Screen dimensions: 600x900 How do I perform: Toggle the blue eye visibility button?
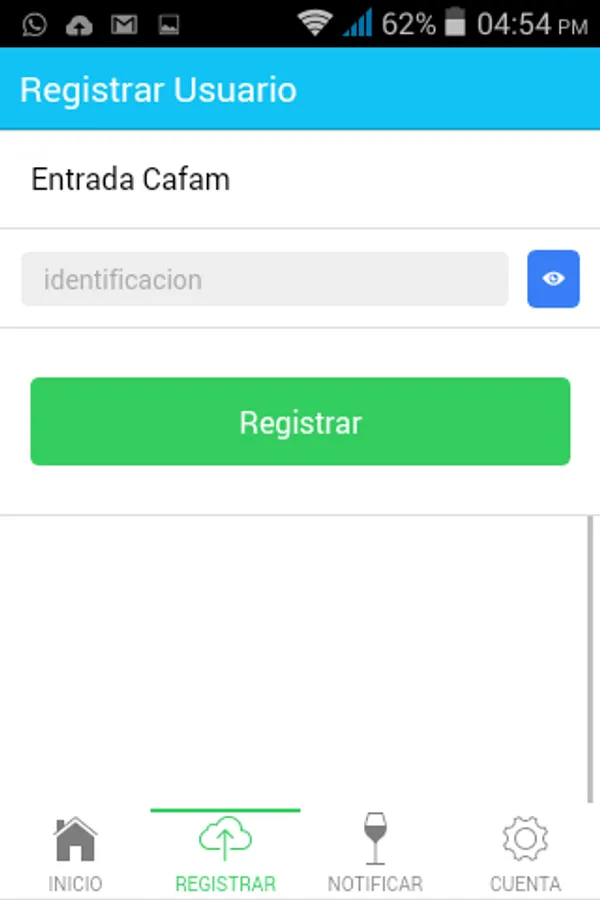[x=553, y=279]
